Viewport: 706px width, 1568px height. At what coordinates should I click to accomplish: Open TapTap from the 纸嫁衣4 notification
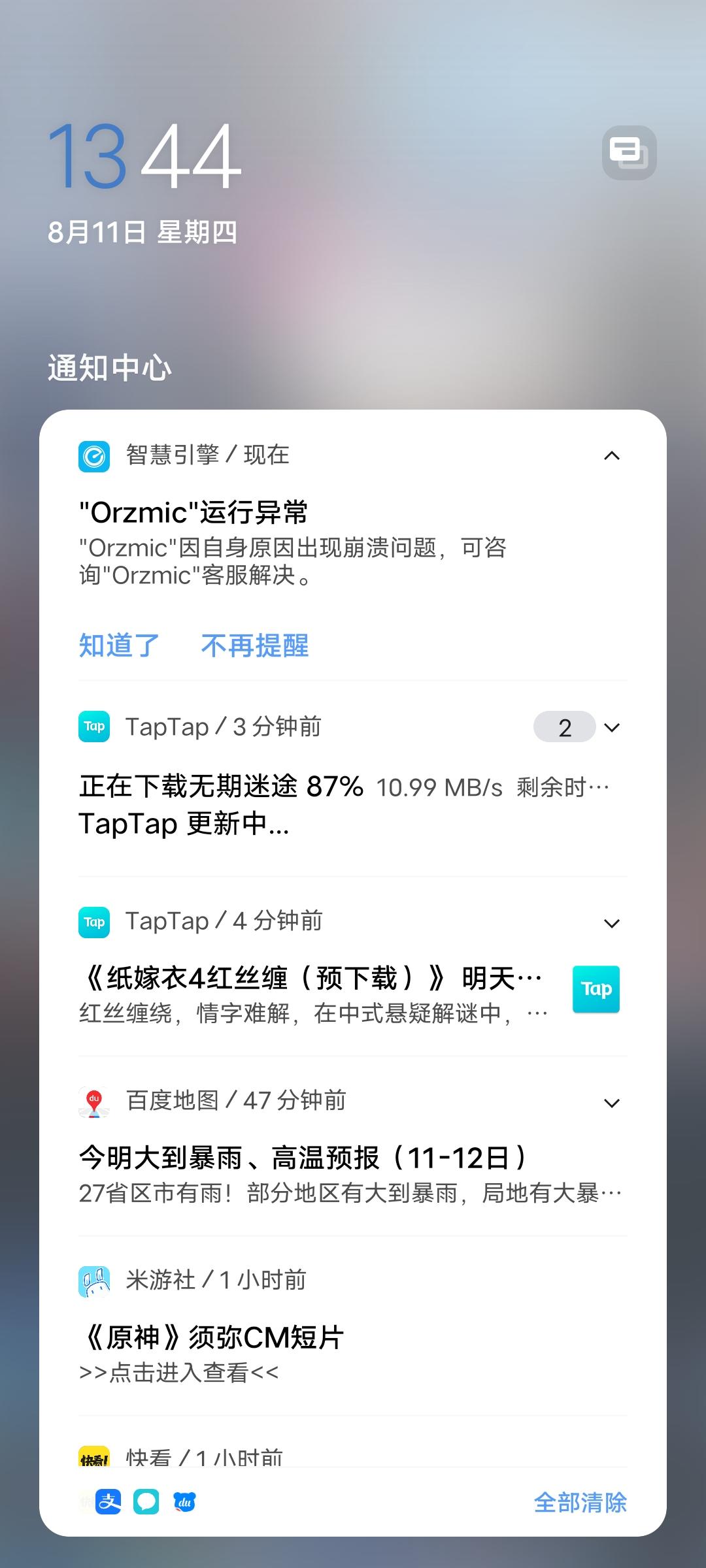596,989
